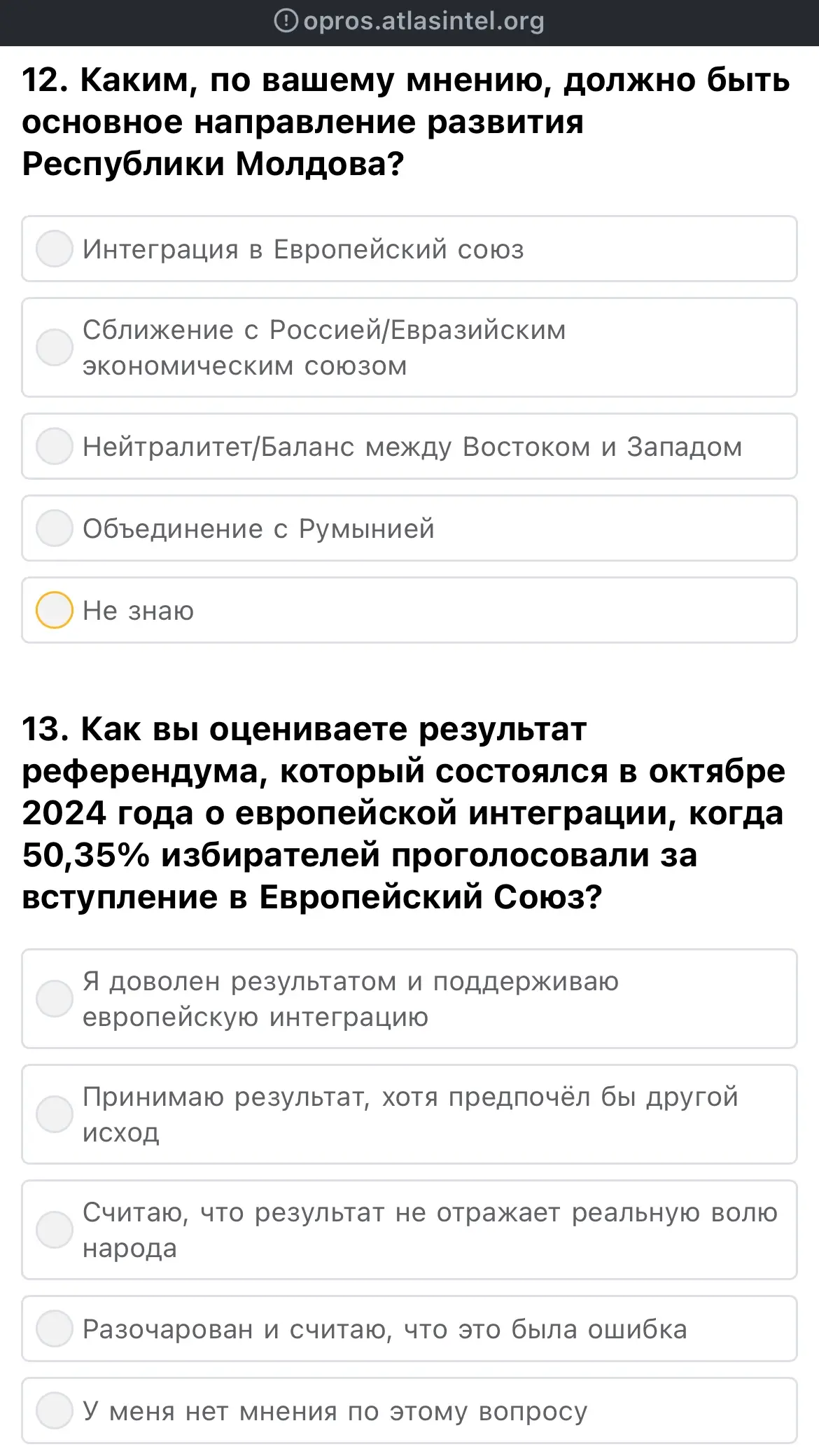The height and width of the screenshot is (1456, 819).
Task: Select 'Интеграция в Европейский союз' option
Action: (409, 249)
